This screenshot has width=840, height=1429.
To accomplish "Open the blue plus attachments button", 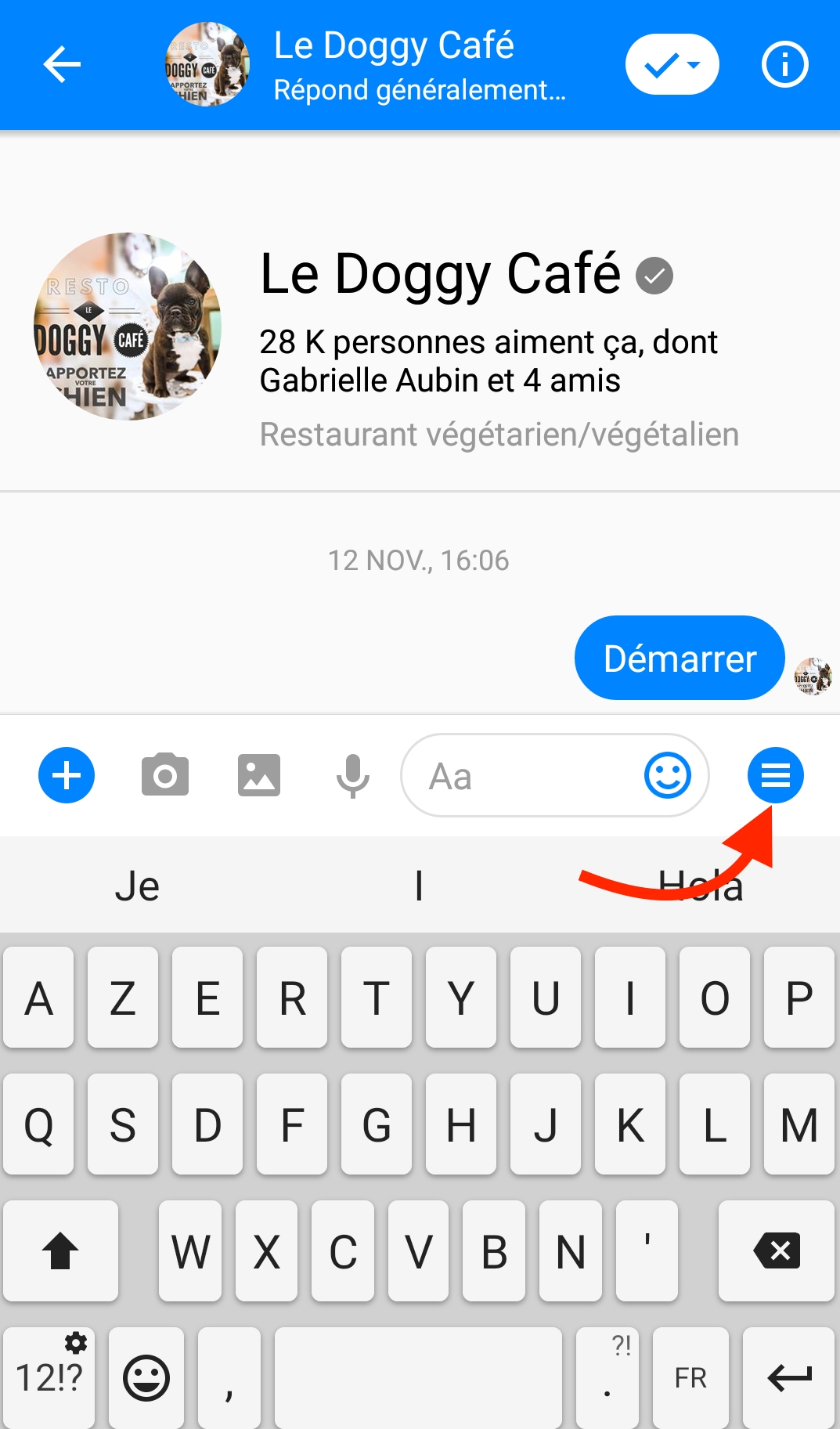I will (x=67, y=775).
